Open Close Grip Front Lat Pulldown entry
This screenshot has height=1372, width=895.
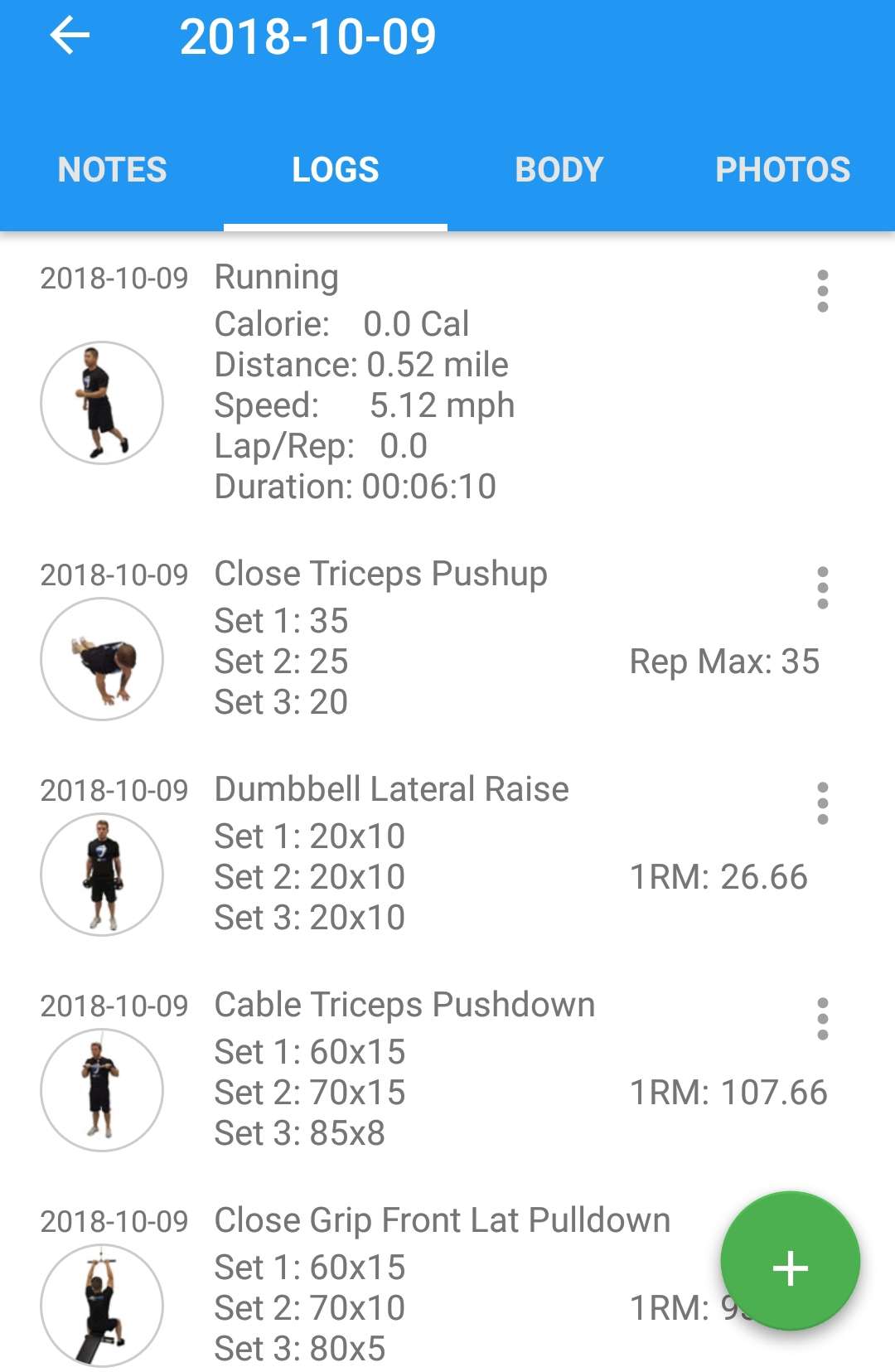[x=414, y=1285]
